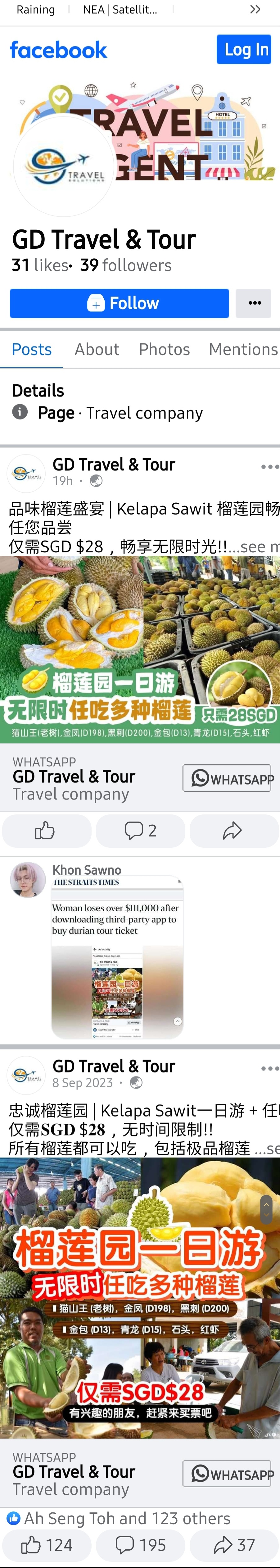Tap WhatsApp button on the 19h post
280x1568 pixels.
(227, 778)
